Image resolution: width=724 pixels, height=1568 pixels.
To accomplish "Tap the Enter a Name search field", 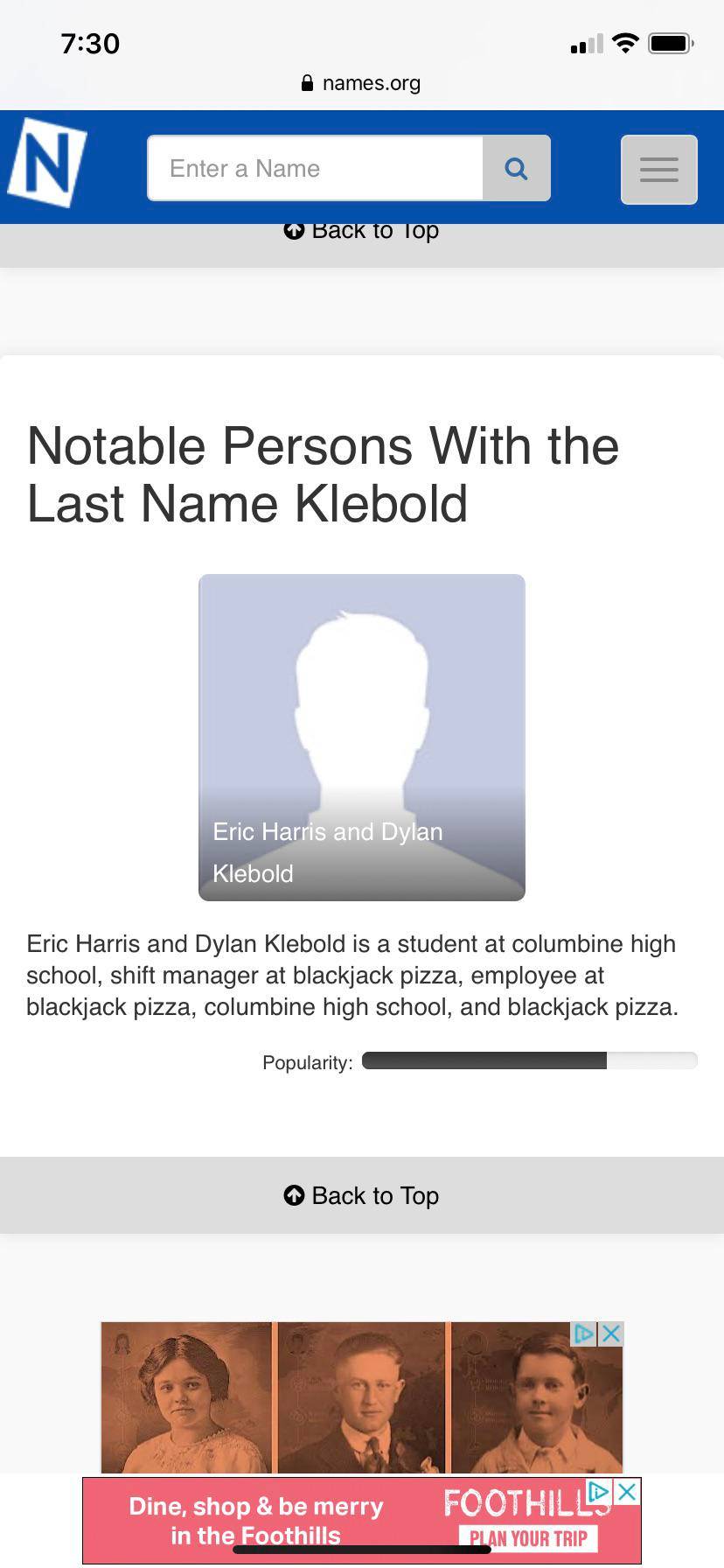I will pos(315,168).
